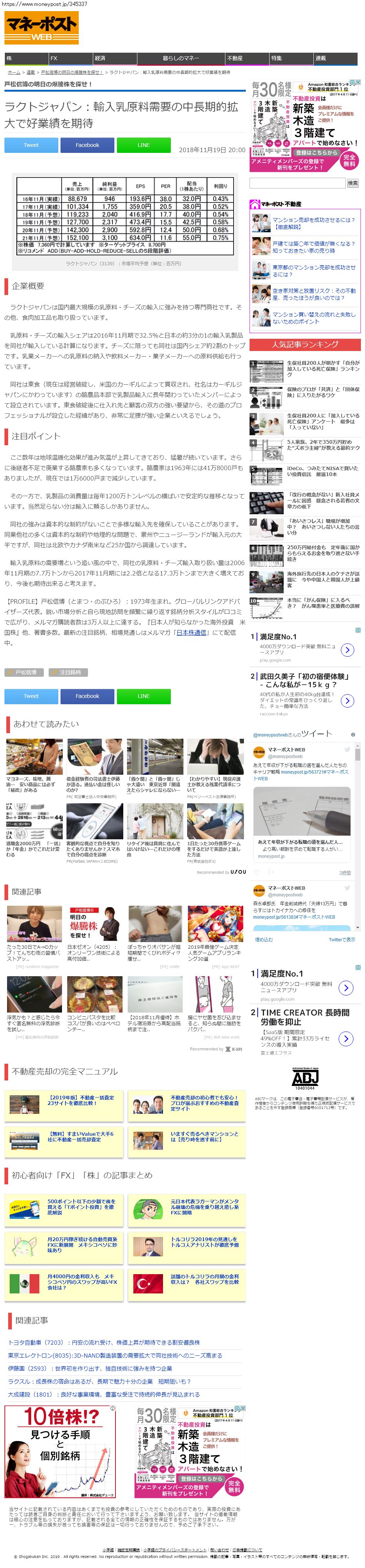Open the 満足度No.1 ad arrow below the ranking
The image size is (365, 1568).
(x=347, y=649)
